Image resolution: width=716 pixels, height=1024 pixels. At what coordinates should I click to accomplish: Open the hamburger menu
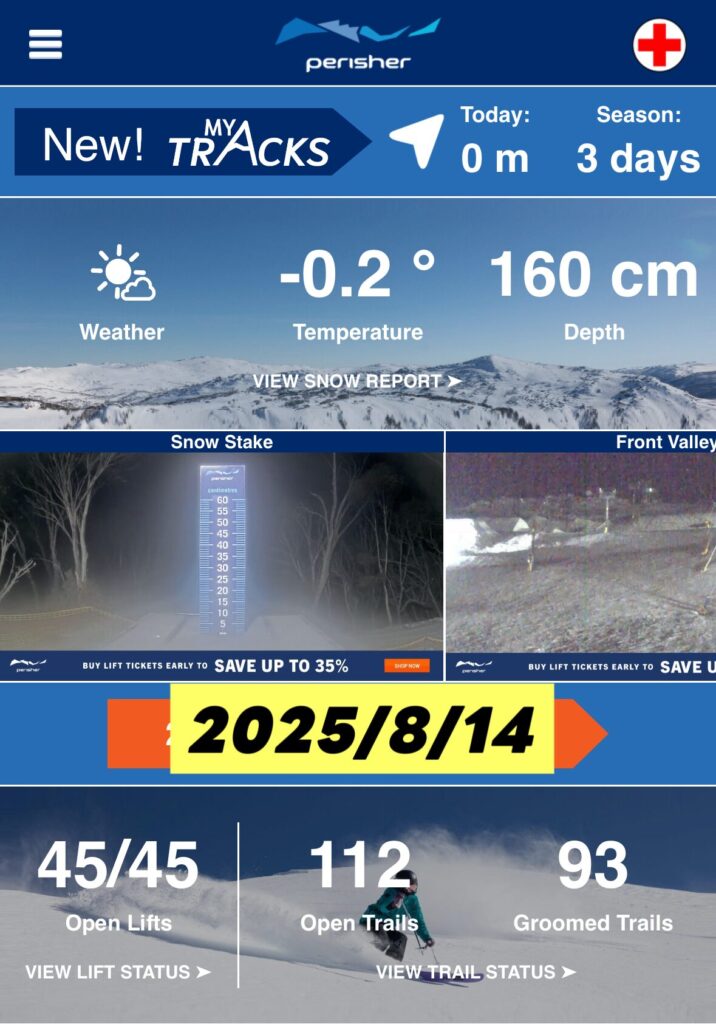[45, 44]
